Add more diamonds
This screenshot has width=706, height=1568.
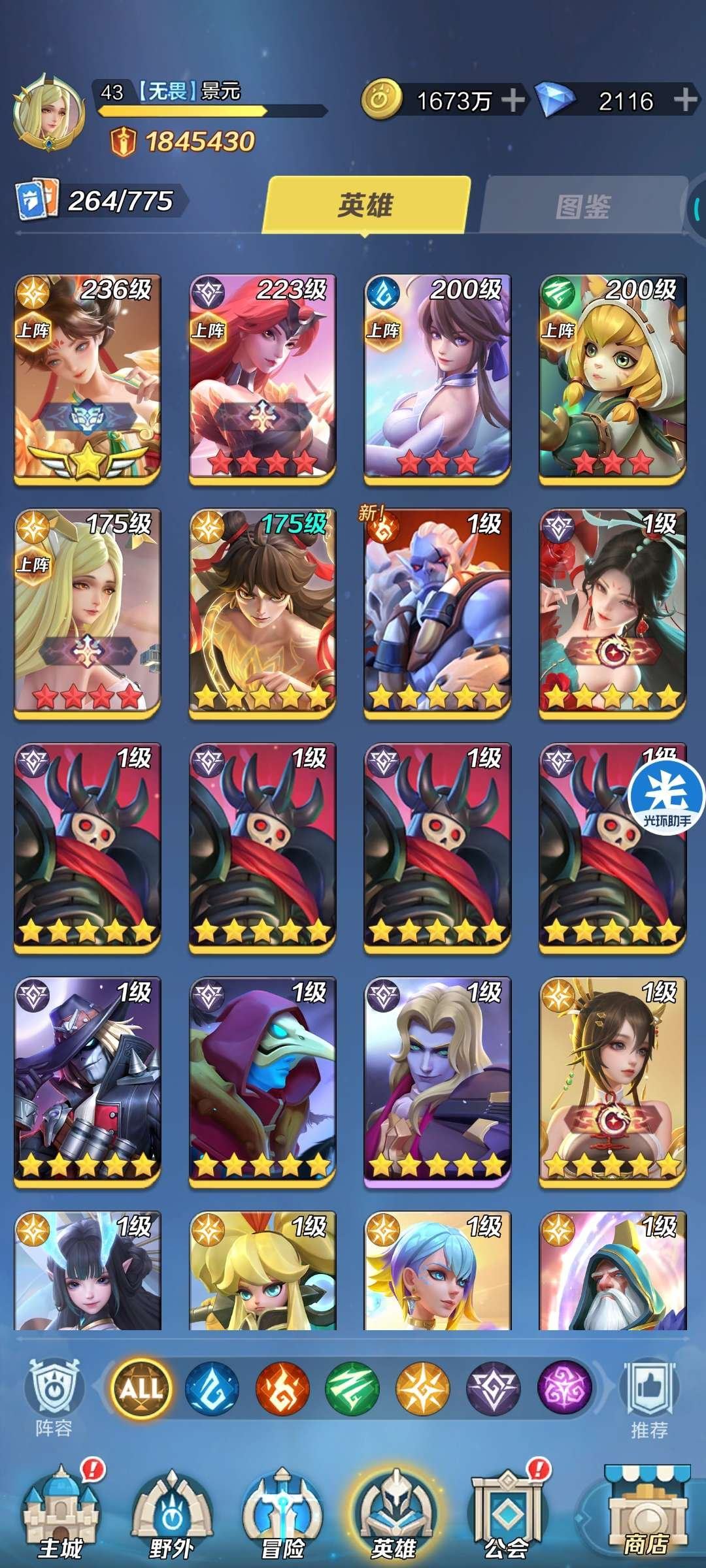pyautogui.click(x=684, y=100)
